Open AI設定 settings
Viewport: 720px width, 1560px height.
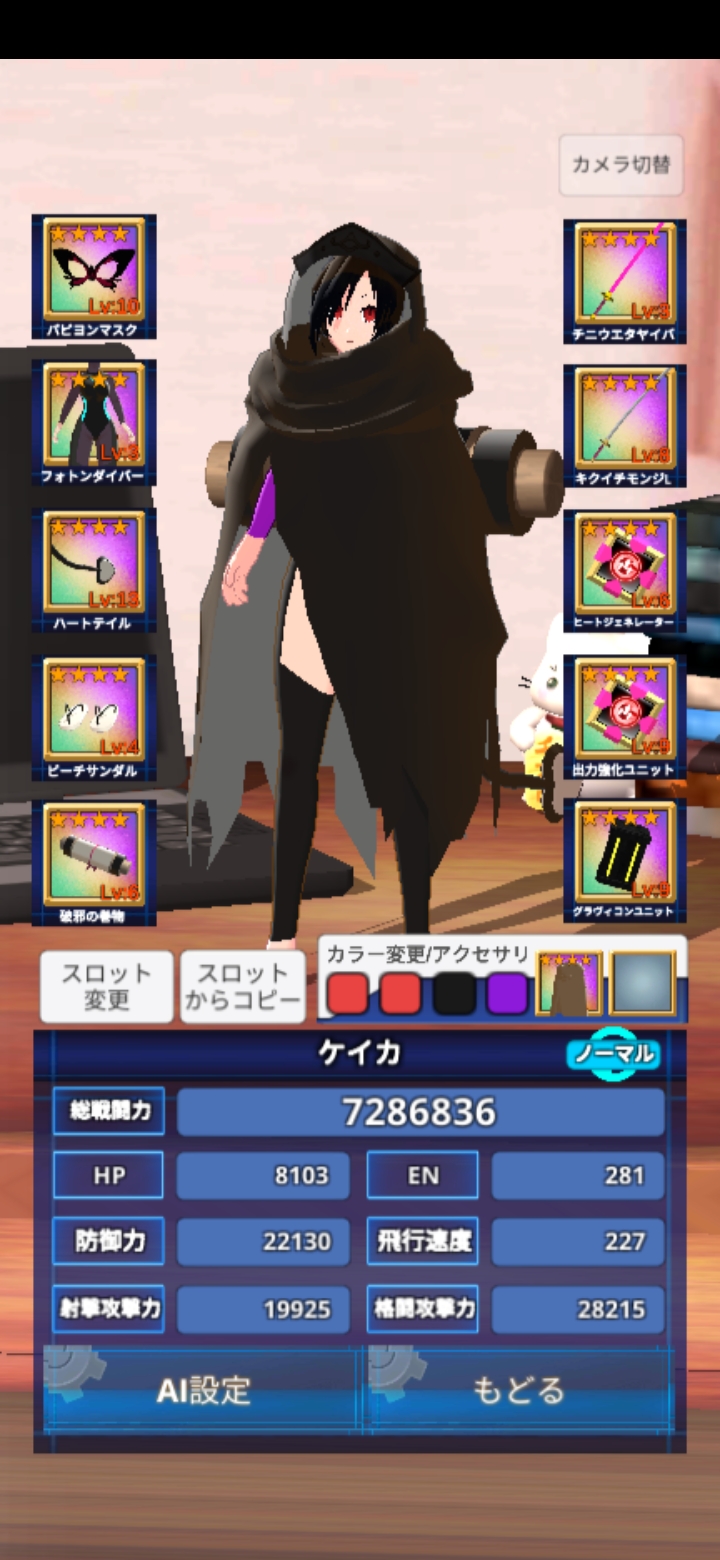[203, 1390]
